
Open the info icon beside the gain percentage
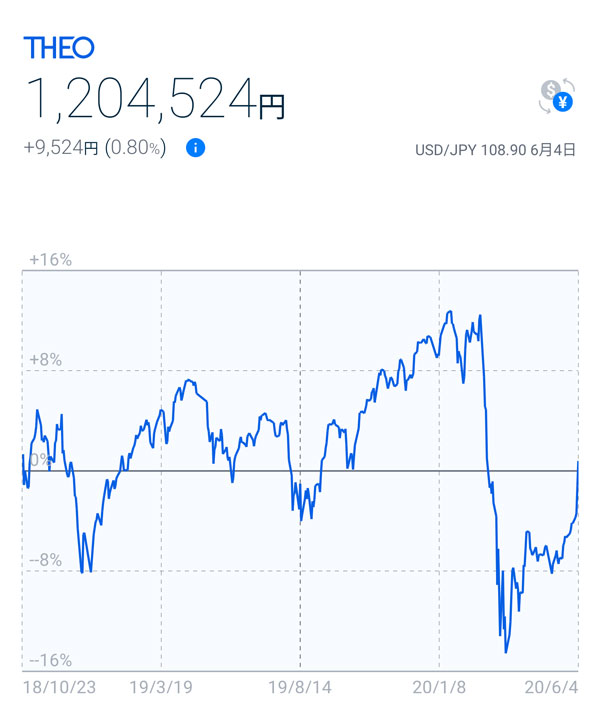coord(196,148)
